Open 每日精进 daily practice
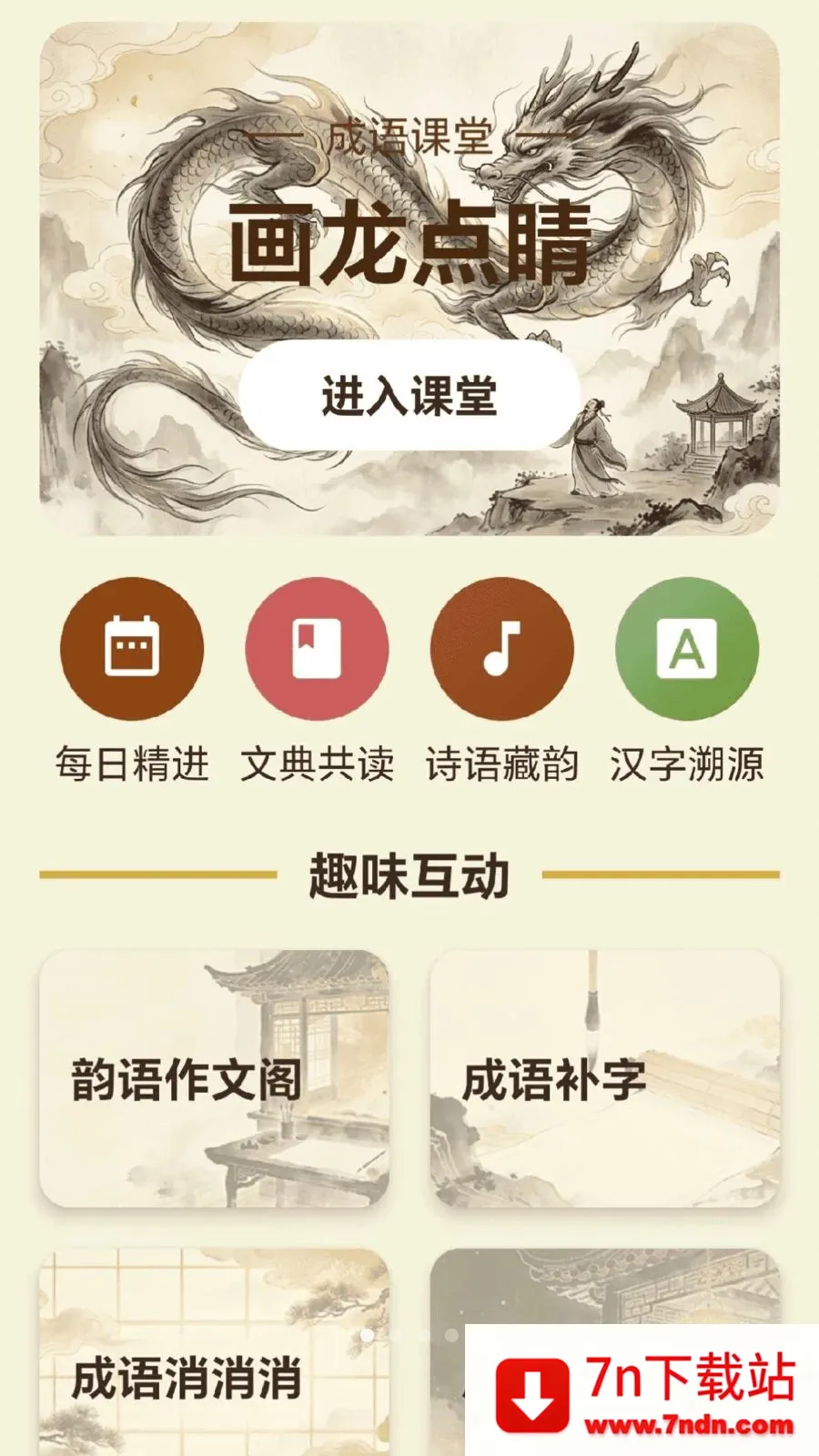The width and height of the screenshot is (819, 1456). click(x=132, y=649)
